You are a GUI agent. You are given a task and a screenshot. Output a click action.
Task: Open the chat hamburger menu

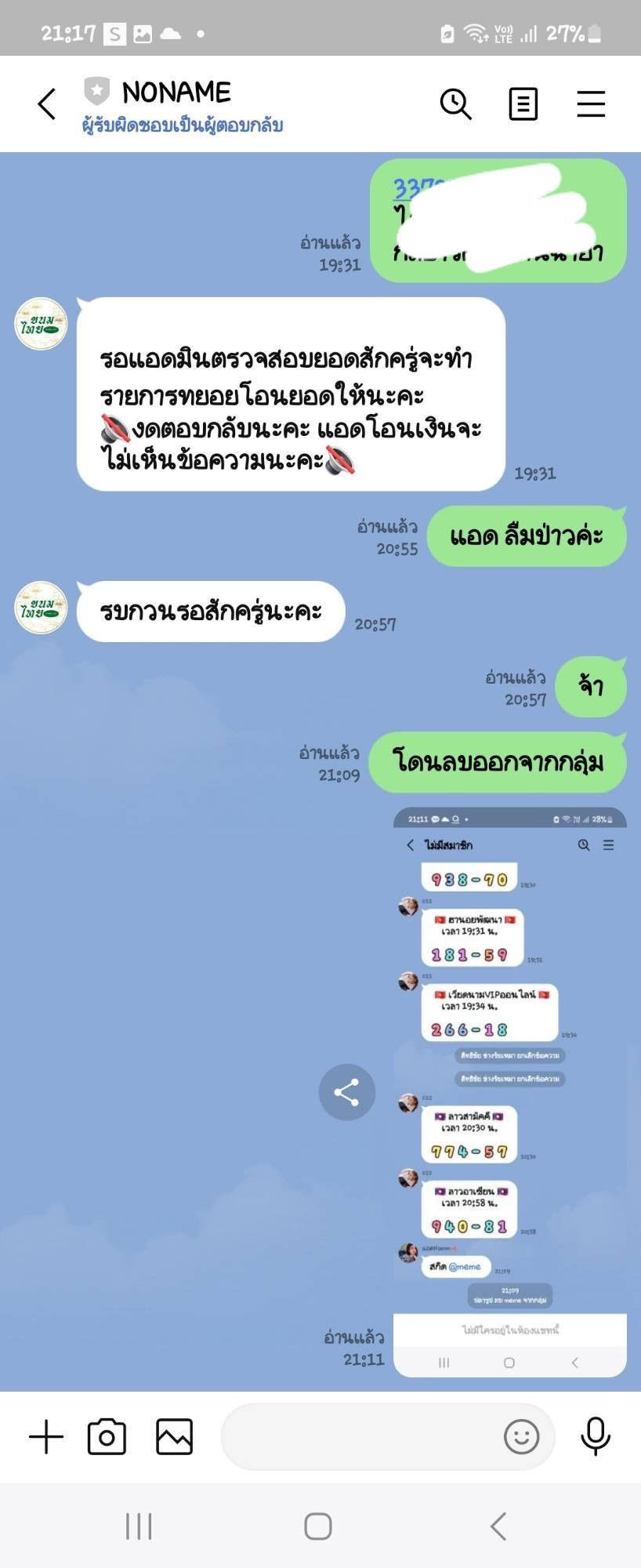[591, 103]
